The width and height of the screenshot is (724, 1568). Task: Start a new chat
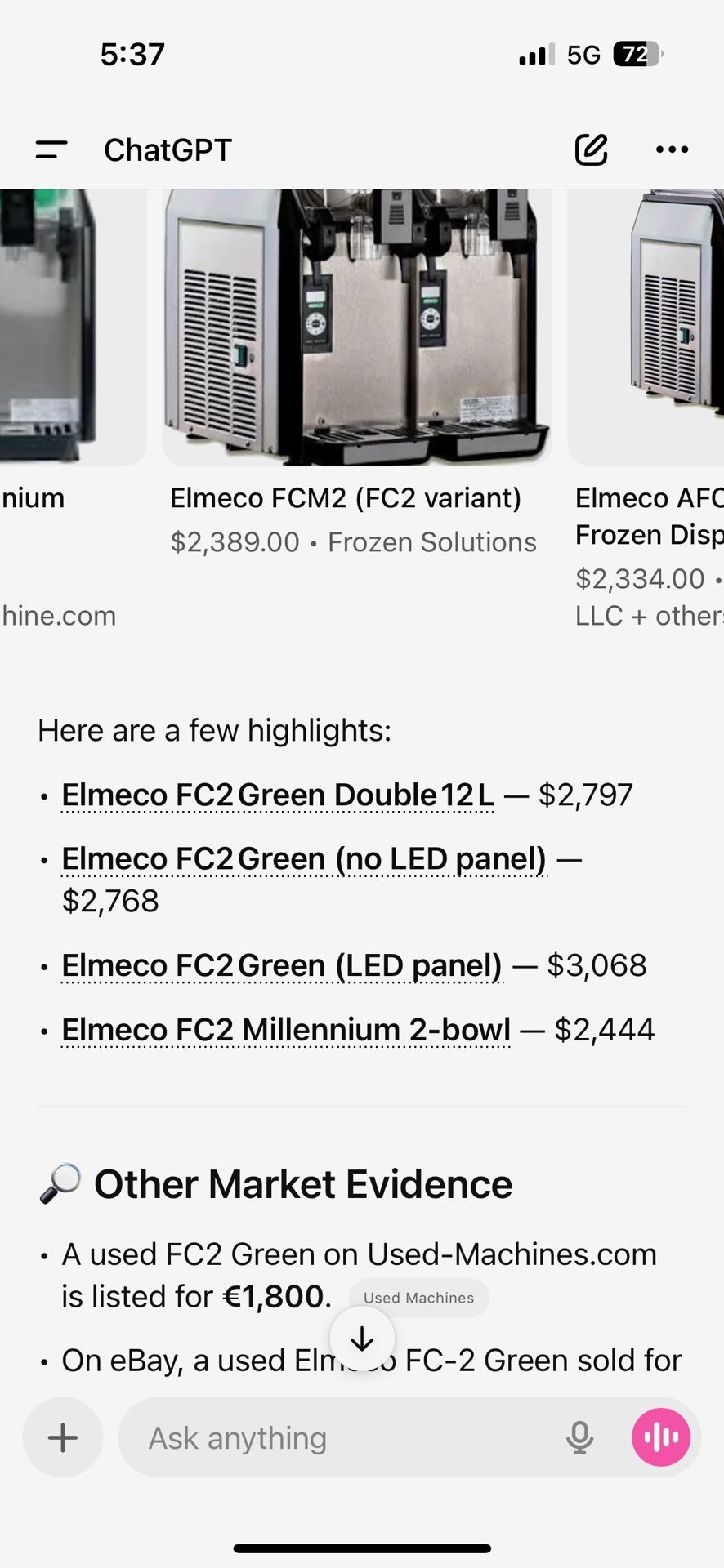[x=591, y=149]
